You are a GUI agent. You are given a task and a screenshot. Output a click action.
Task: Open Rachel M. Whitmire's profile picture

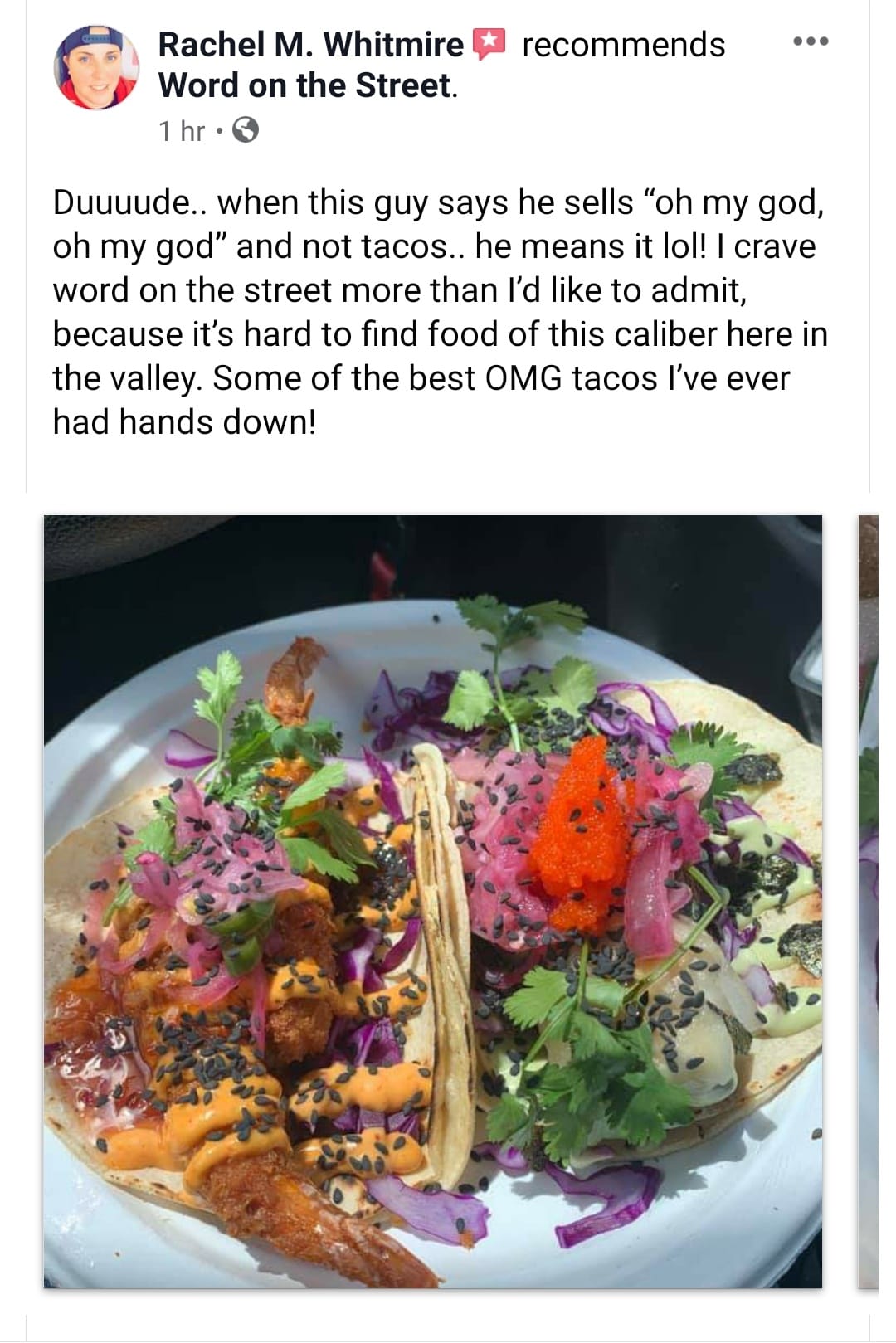coord(96,67)
